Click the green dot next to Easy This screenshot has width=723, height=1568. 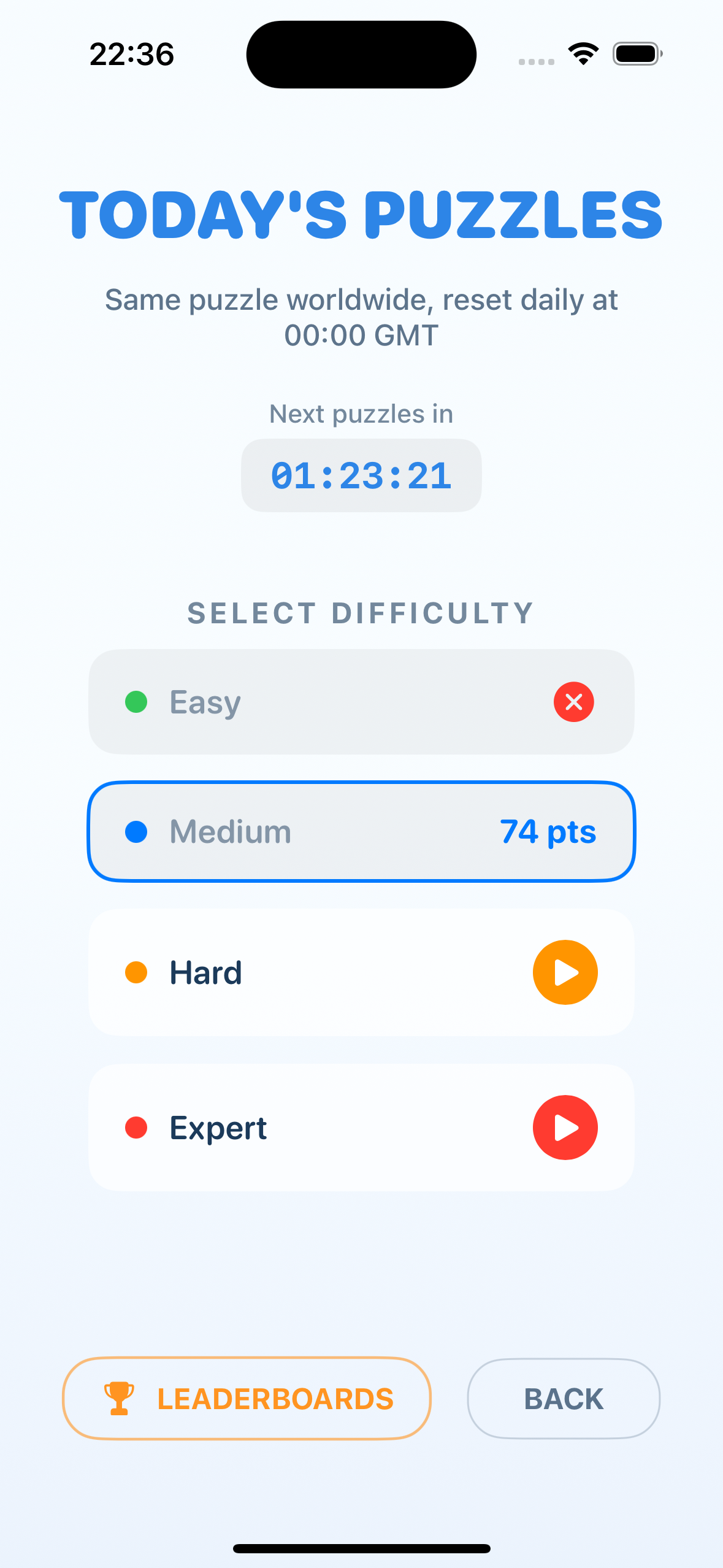tap(136, 702)
